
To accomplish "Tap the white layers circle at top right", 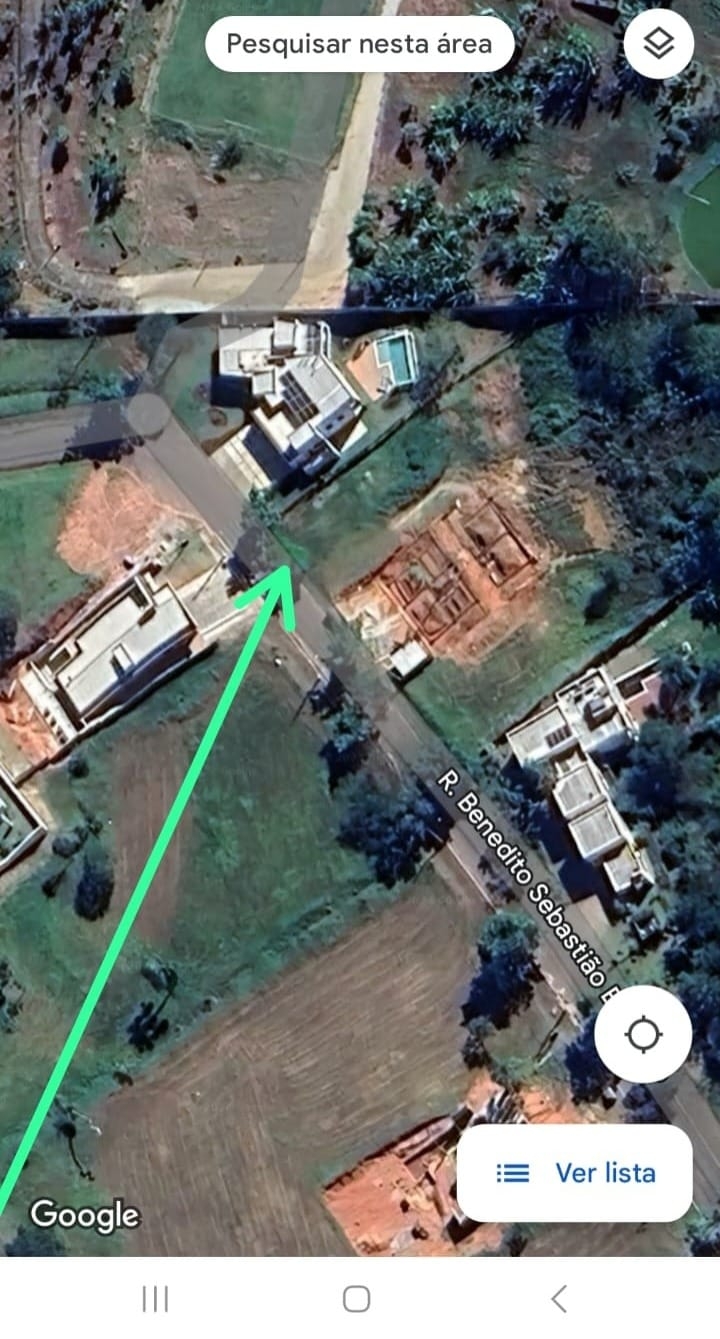I will pyautogui.click(x=658, y=43).
